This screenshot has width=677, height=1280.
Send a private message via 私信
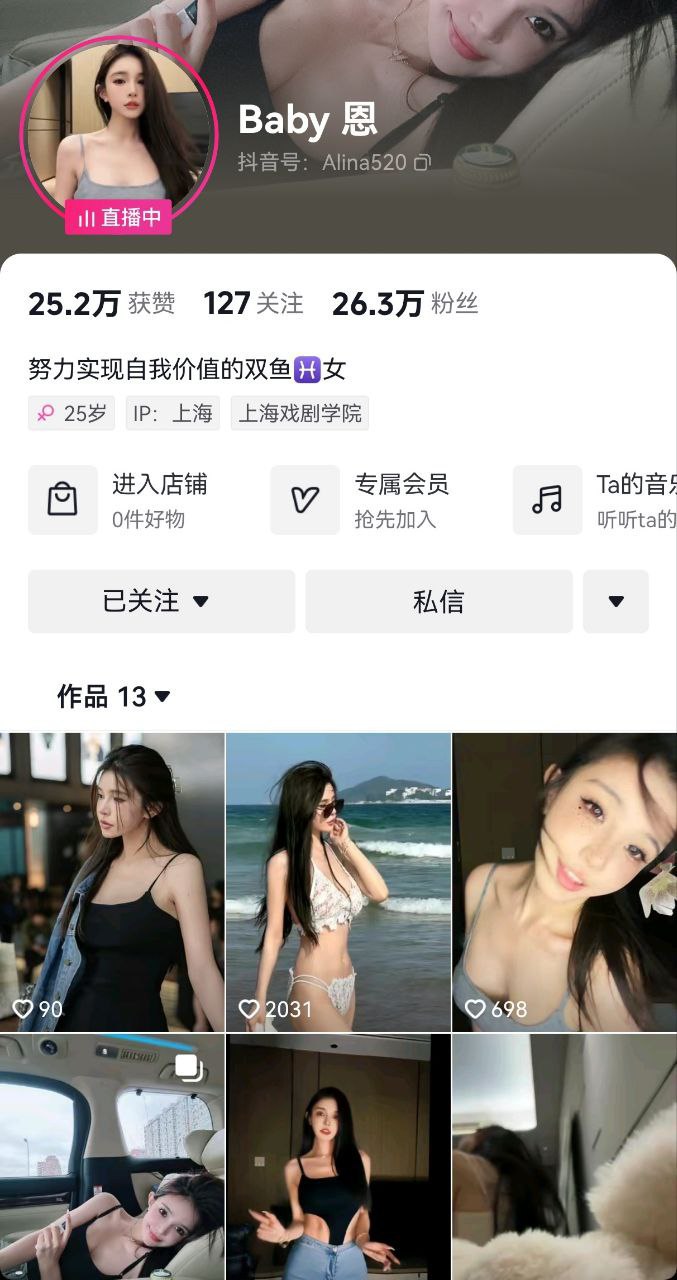438,601
